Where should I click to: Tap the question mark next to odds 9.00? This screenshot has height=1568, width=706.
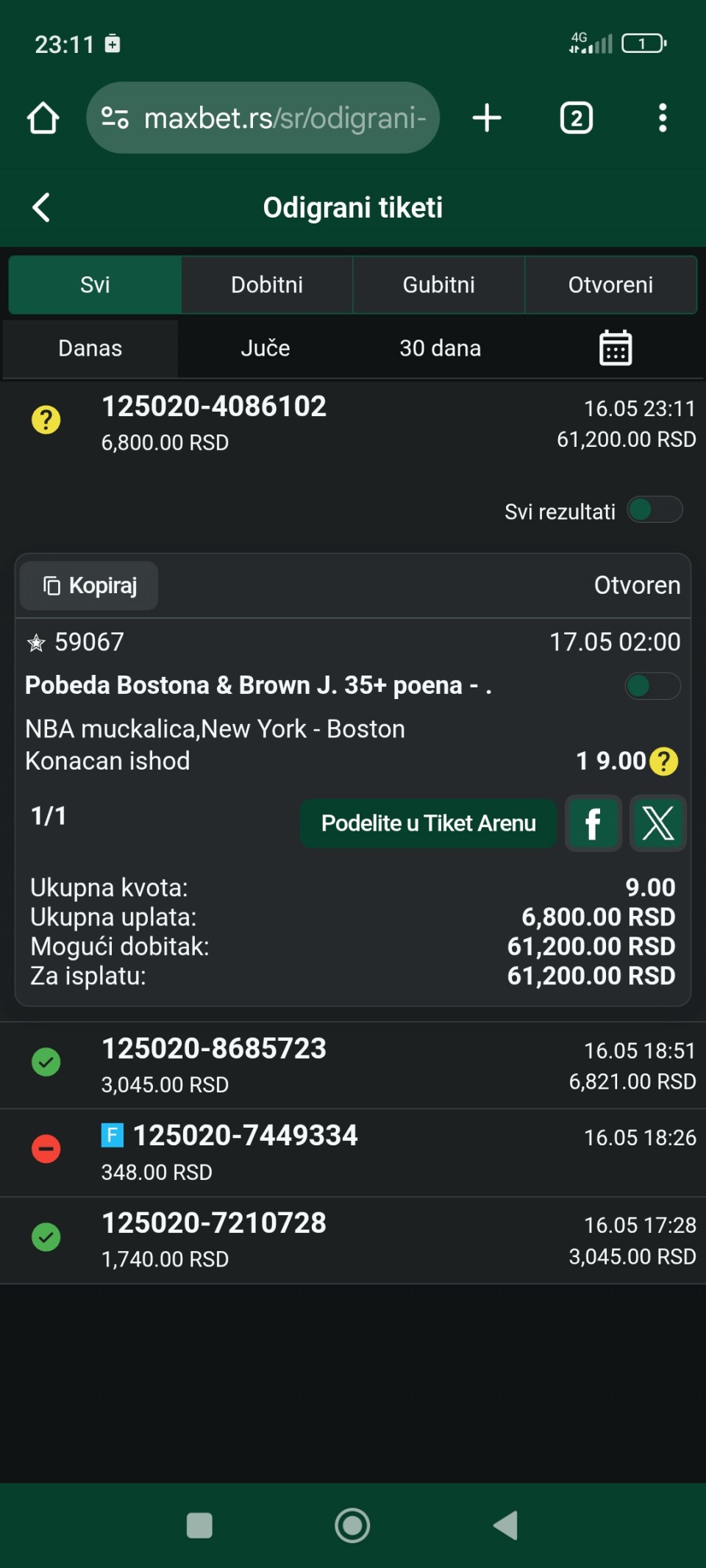[664, 762]
